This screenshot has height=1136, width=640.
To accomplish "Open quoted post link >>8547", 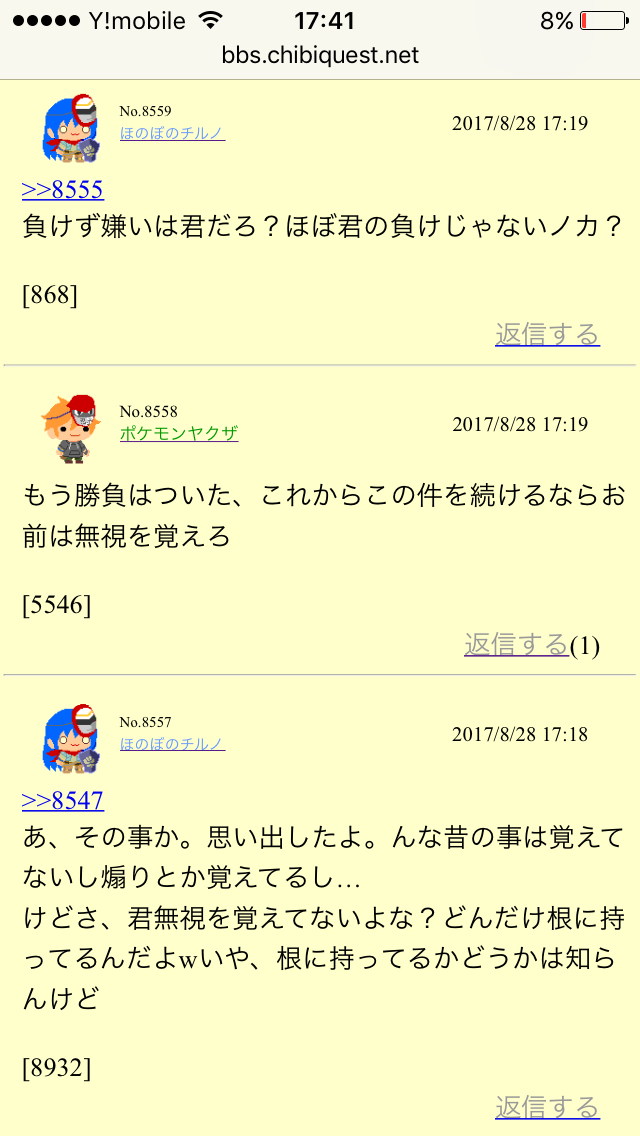I will [63, 800].
